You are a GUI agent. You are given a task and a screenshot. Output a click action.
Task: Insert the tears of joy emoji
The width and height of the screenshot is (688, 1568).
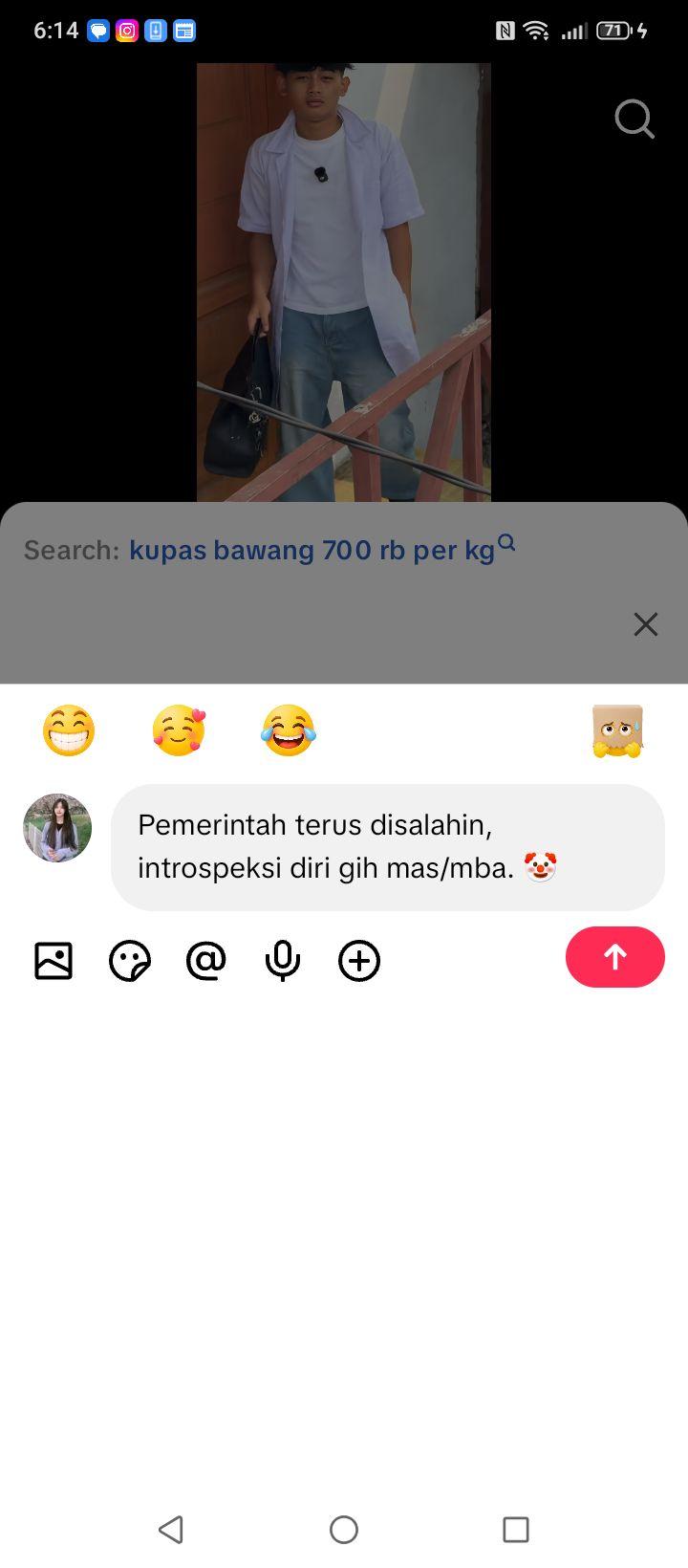click(289, 731)
